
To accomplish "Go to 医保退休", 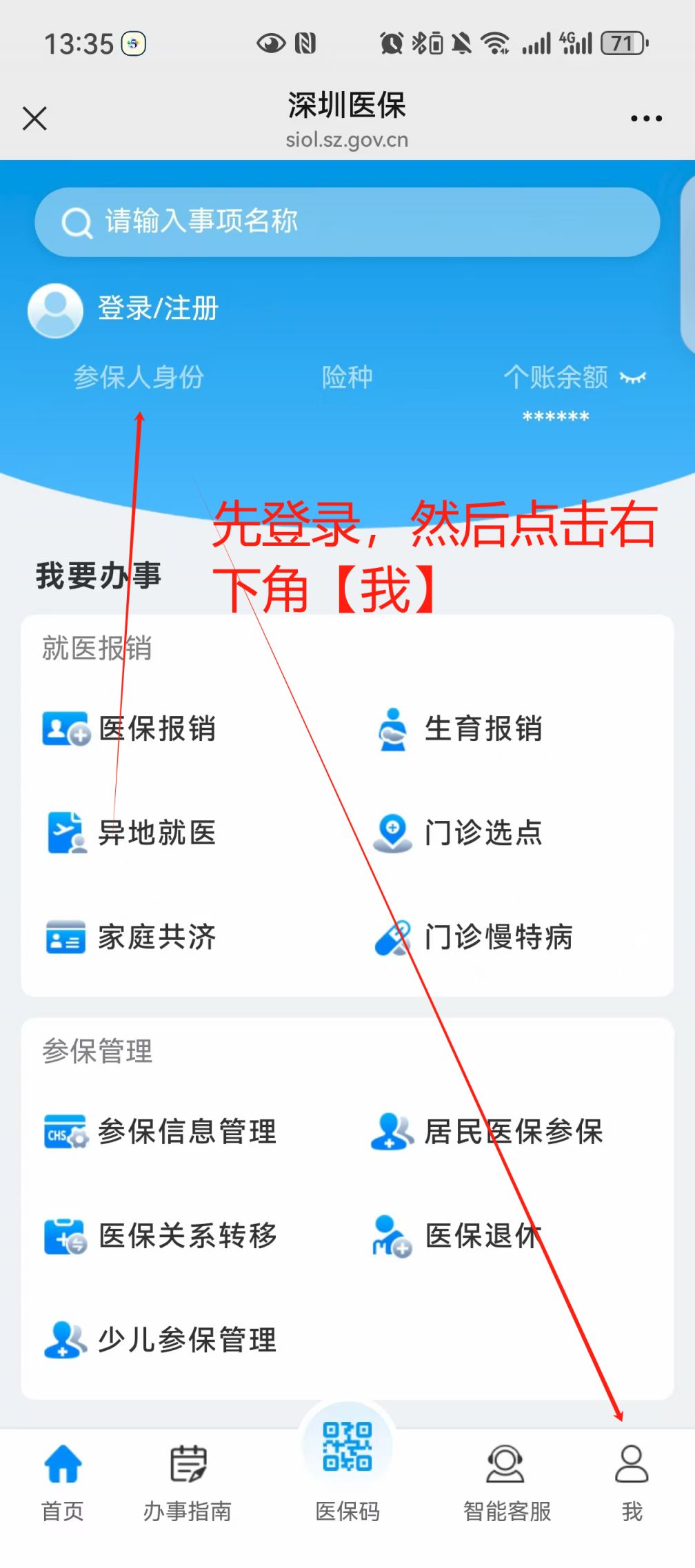I will click(x=458, y=1236).
